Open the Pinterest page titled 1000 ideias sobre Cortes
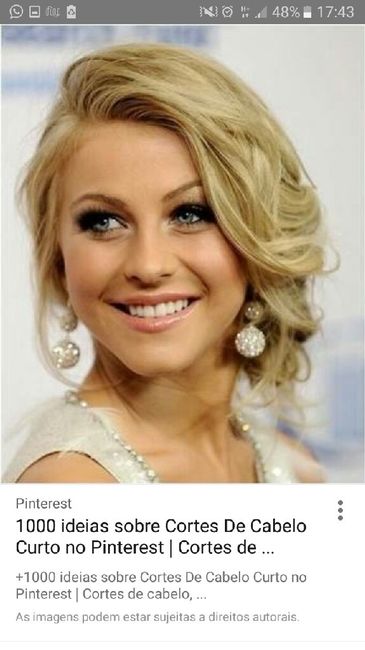The width and height of the screenshot is (365, 650). (x=161, y=537)
